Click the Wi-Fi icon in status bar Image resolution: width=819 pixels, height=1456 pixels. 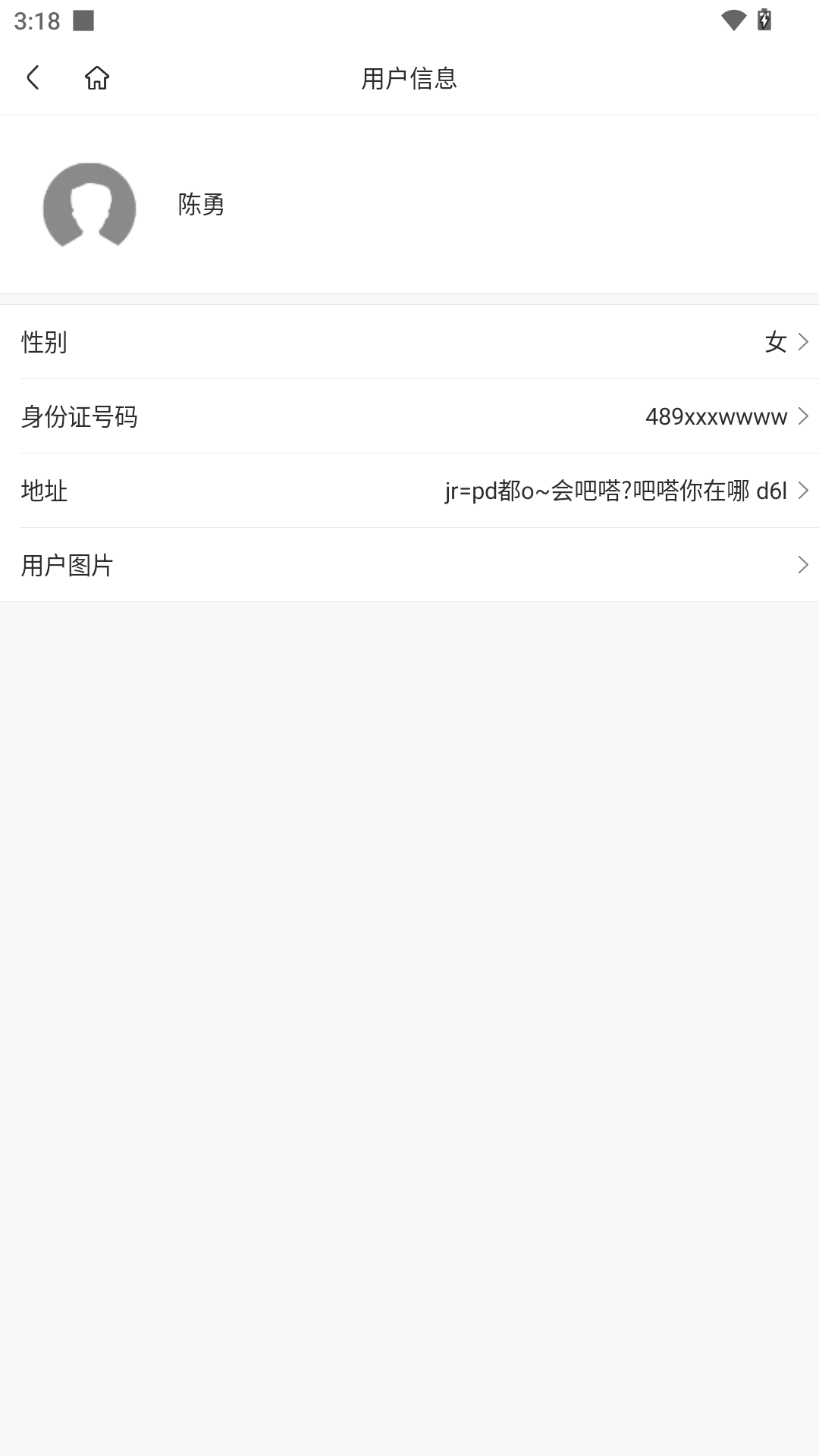coord(733,22)
